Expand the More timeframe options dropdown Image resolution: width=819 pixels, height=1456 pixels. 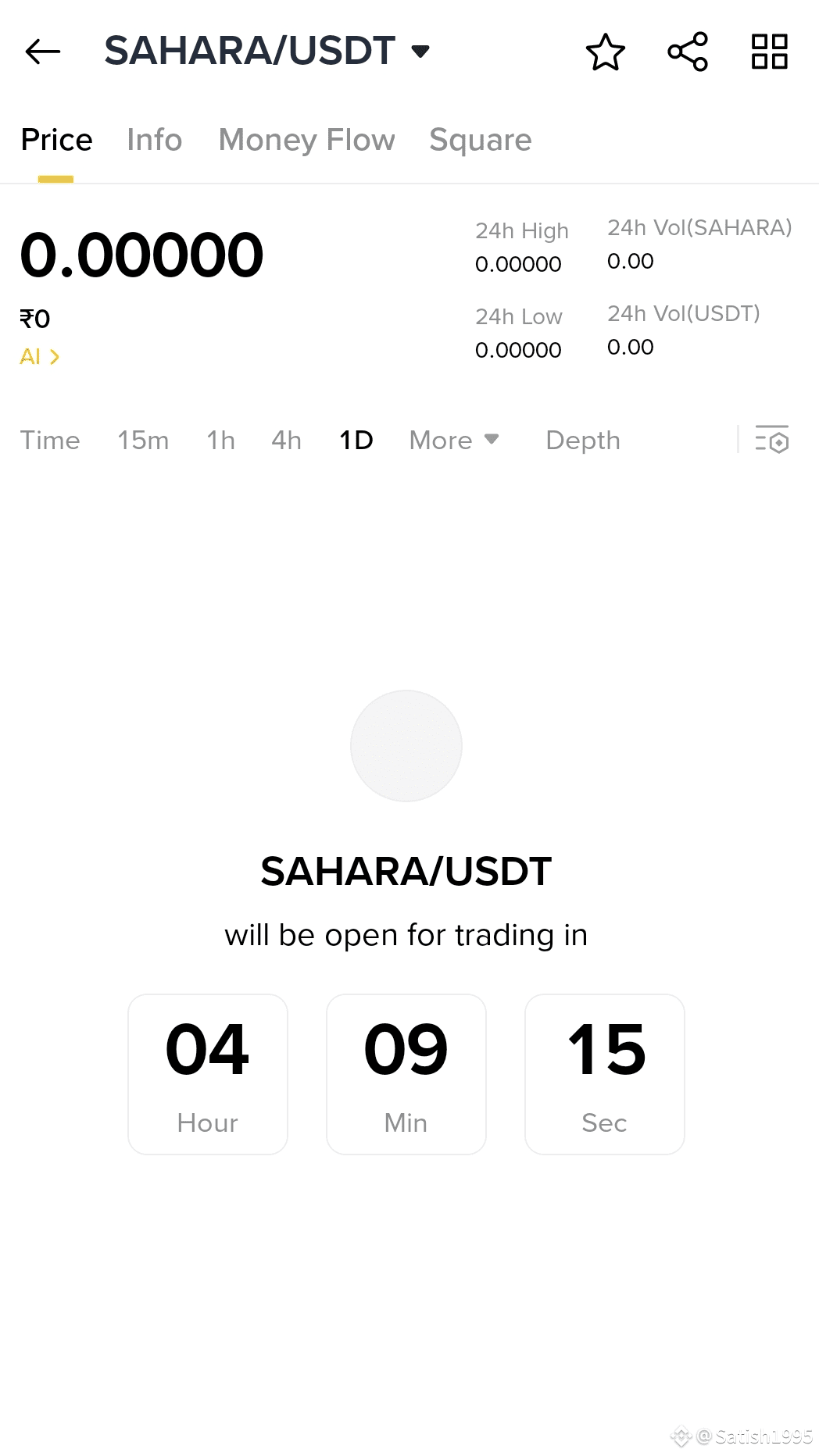click(x=453, y=441)
